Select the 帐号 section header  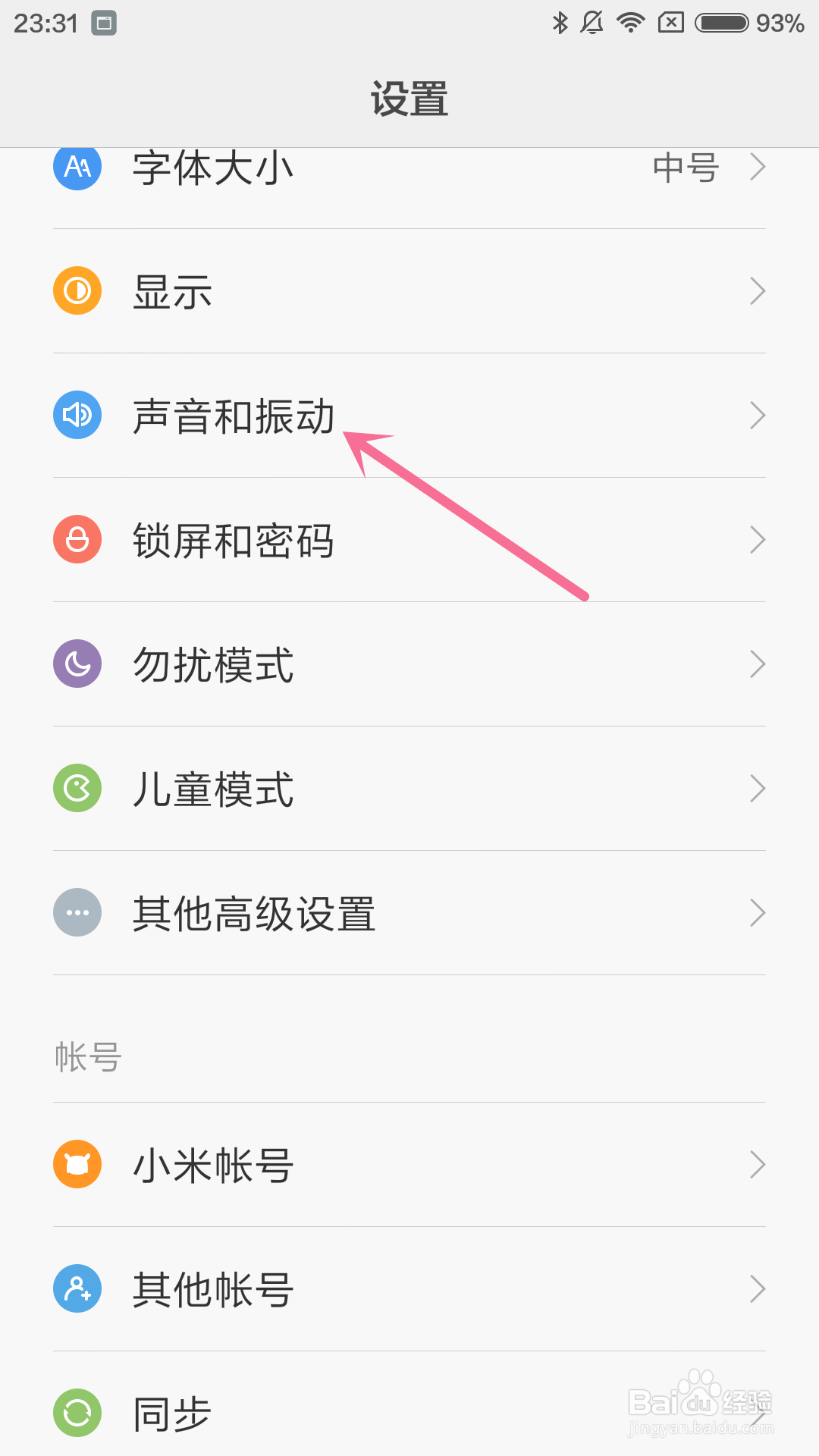coord(87,1057)
